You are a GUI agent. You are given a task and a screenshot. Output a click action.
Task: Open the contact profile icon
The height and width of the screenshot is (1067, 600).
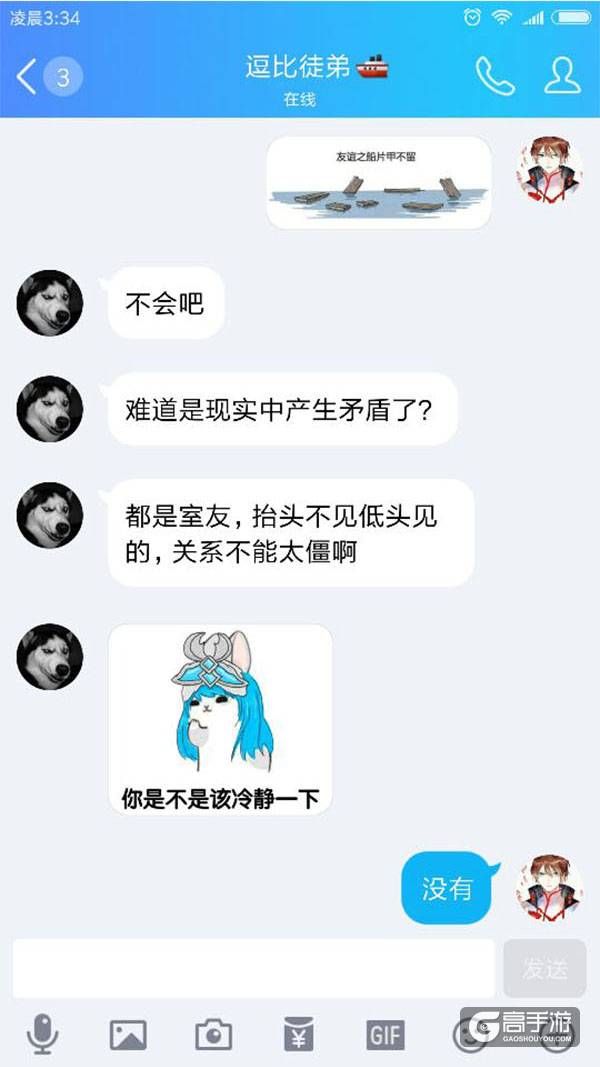(x=562, y=76)
